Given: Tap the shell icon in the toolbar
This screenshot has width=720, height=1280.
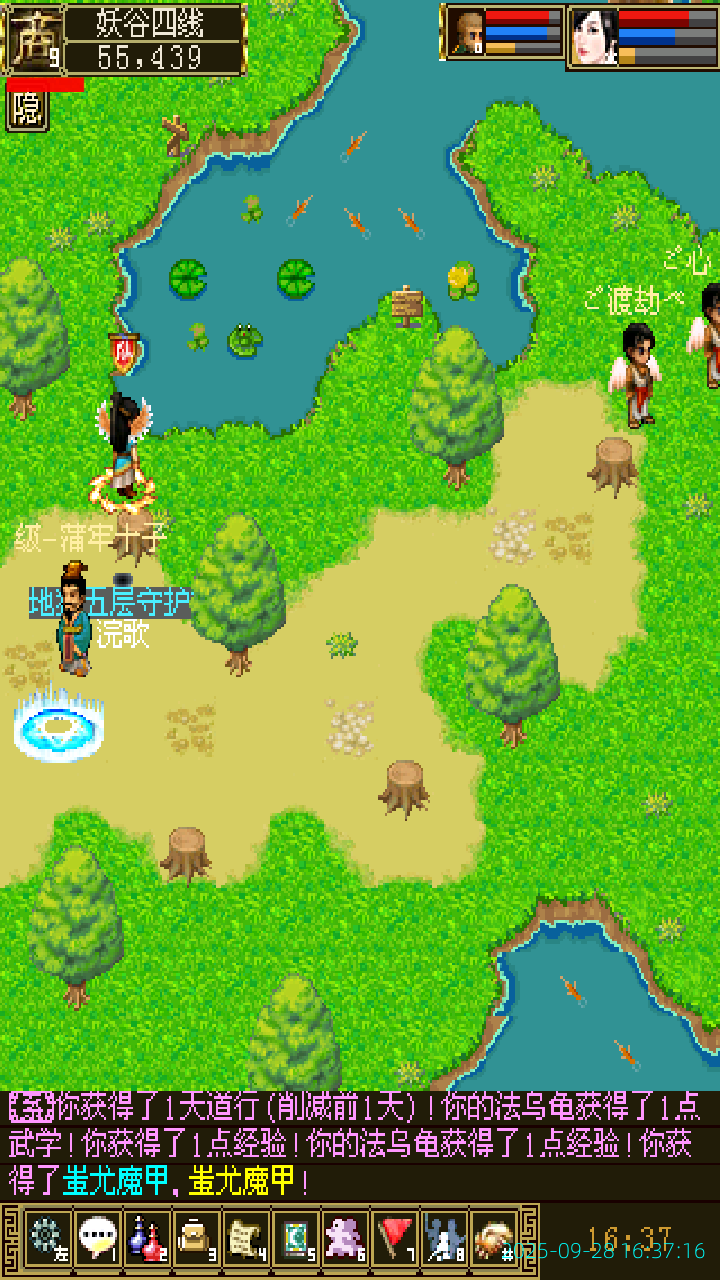Looking at the screenshot, I should click(493, 1238).
